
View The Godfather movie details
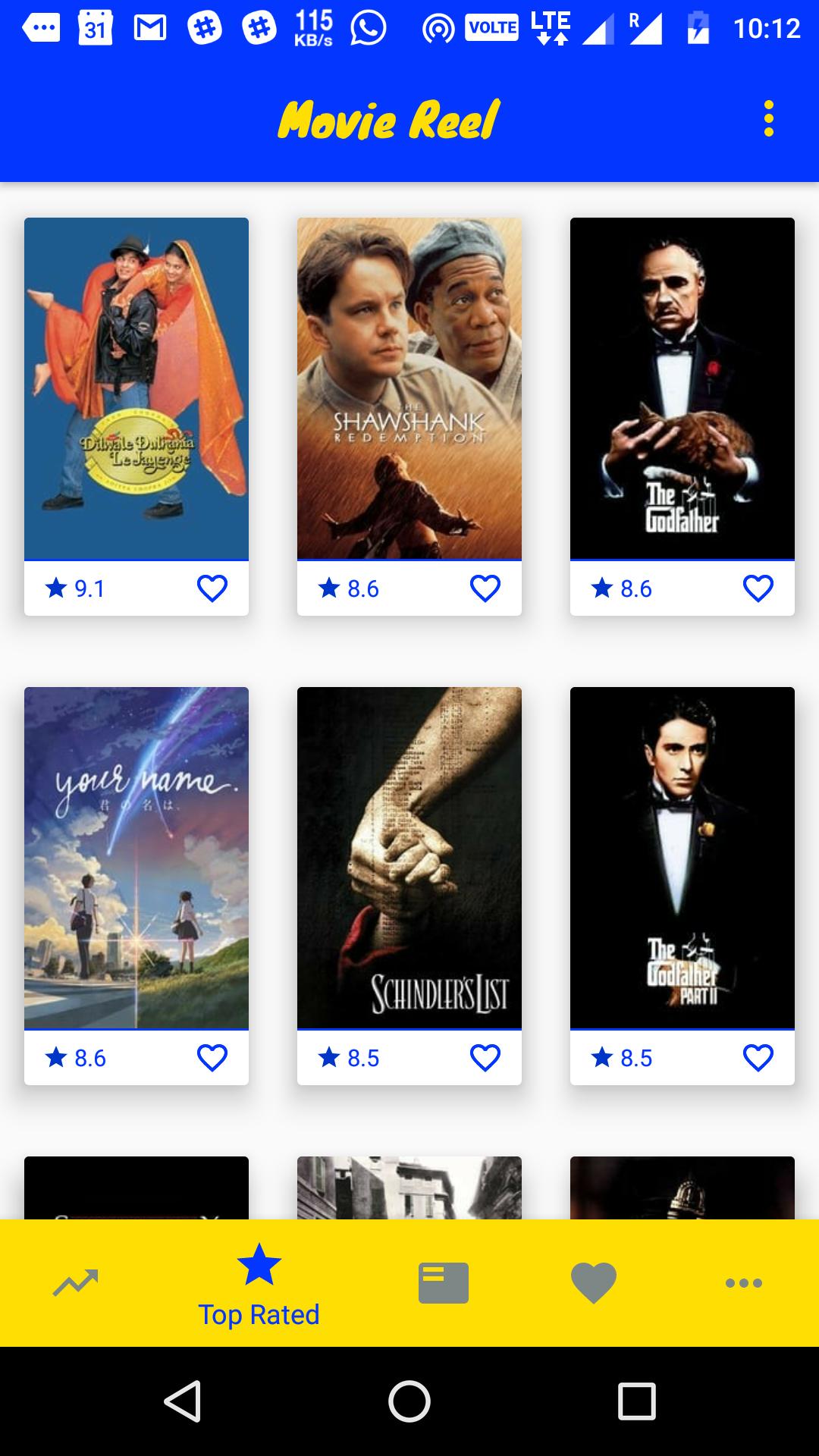click(x=682, y=388)
